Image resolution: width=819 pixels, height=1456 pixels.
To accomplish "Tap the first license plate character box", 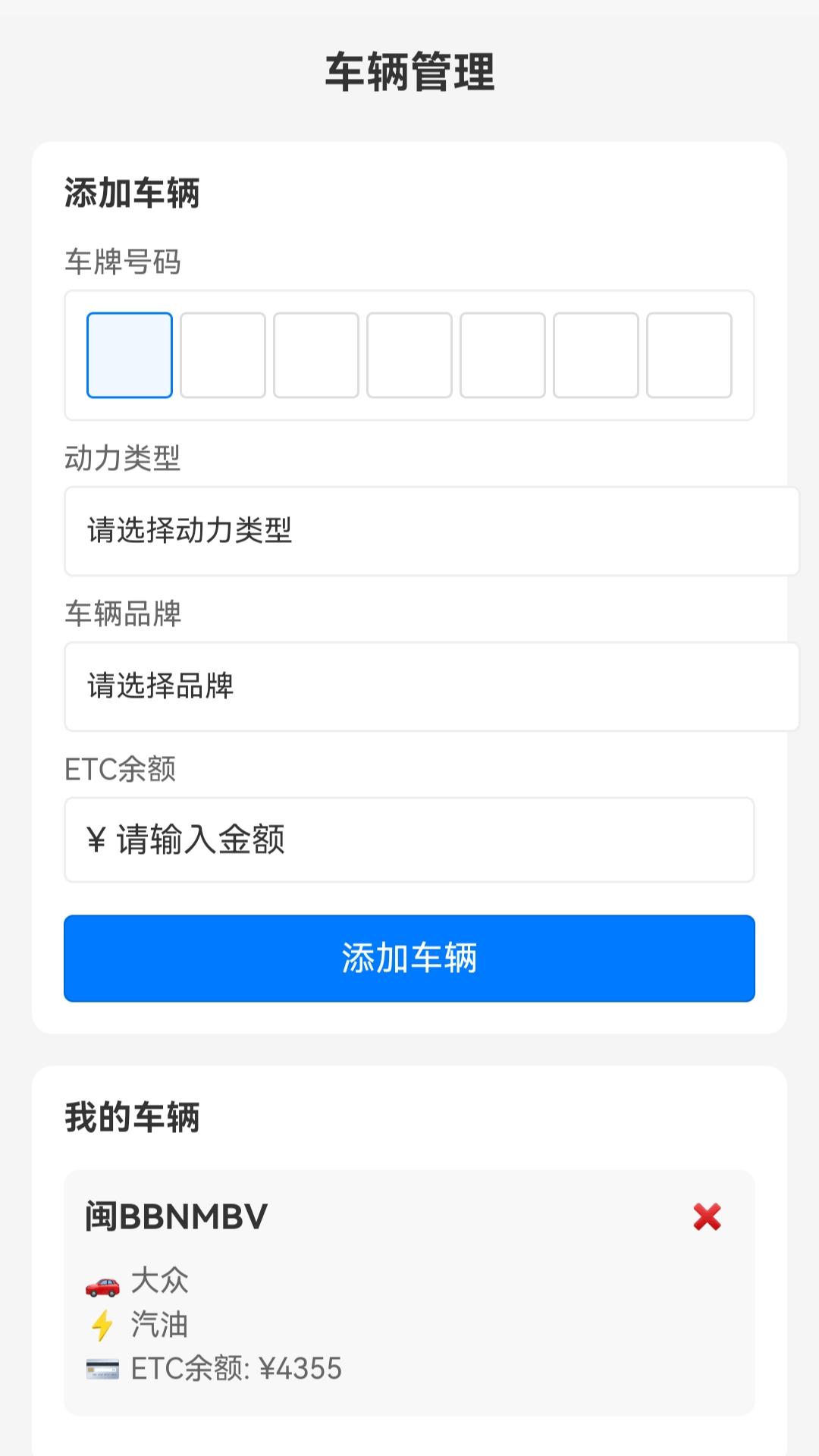I will point(130,355).
